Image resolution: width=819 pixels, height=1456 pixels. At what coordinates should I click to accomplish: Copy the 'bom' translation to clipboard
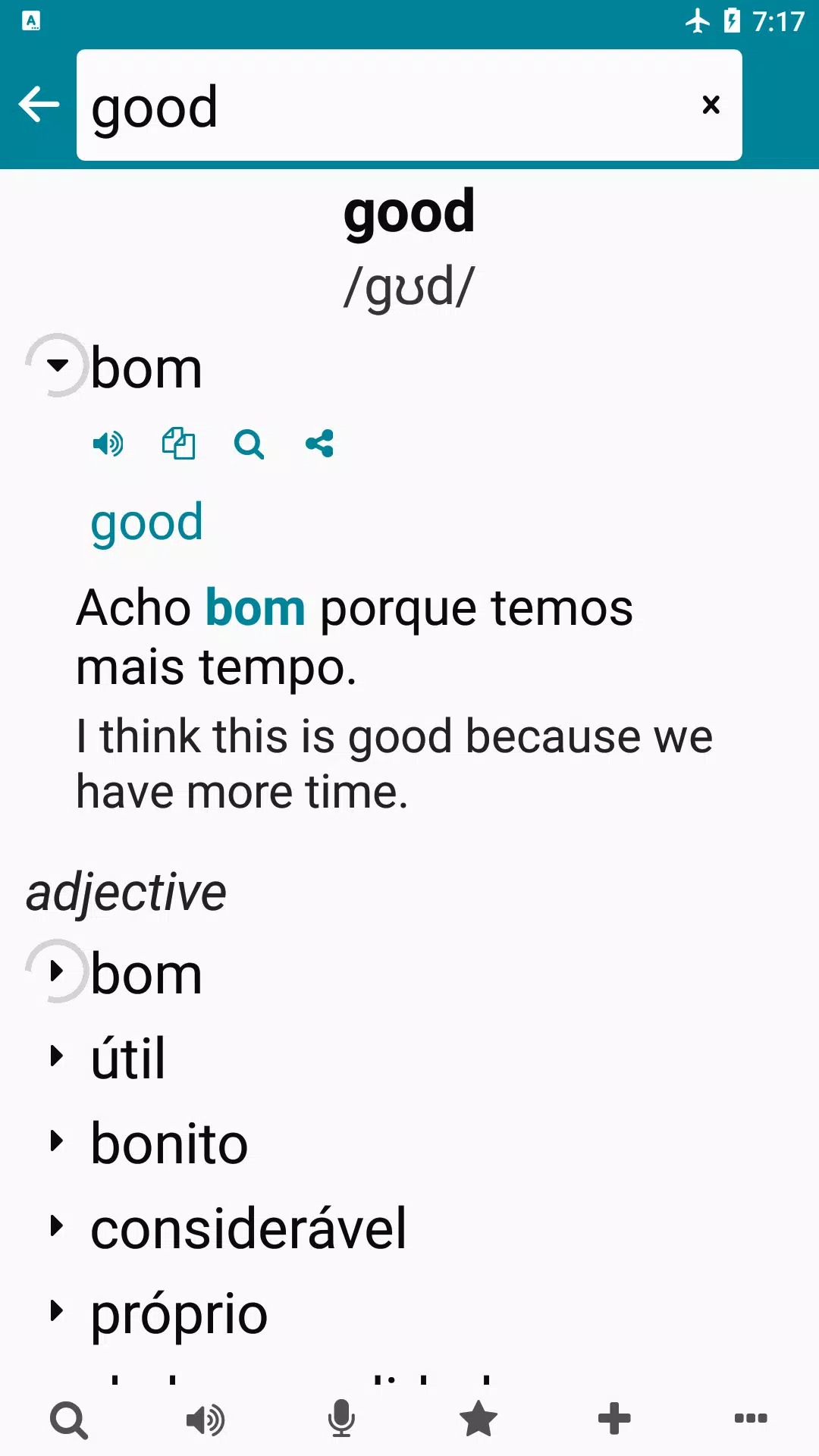(x=178, y=444)
